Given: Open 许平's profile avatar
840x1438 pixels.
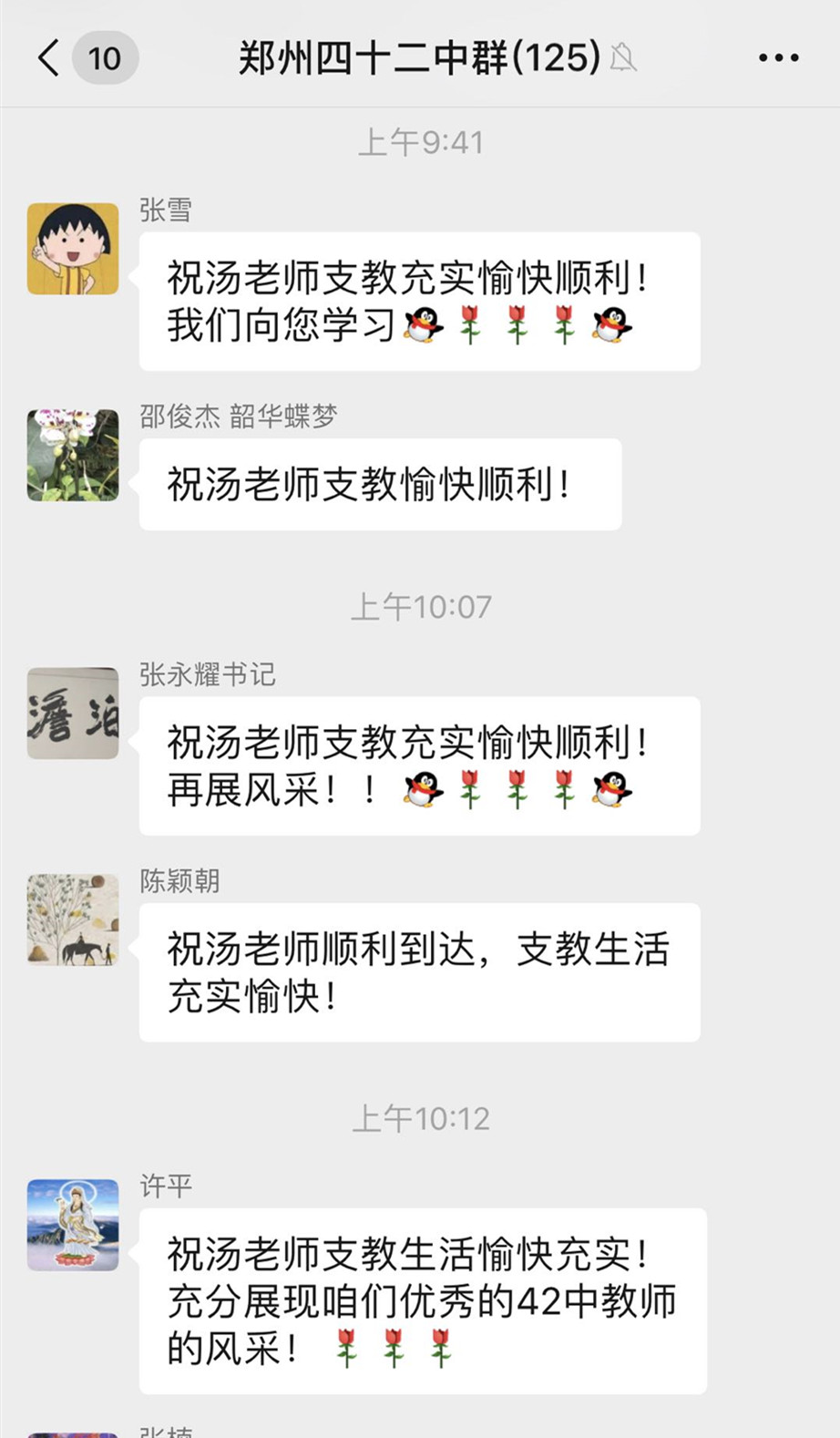Looking at the screenshot, I should click(x=73, y=1225).
